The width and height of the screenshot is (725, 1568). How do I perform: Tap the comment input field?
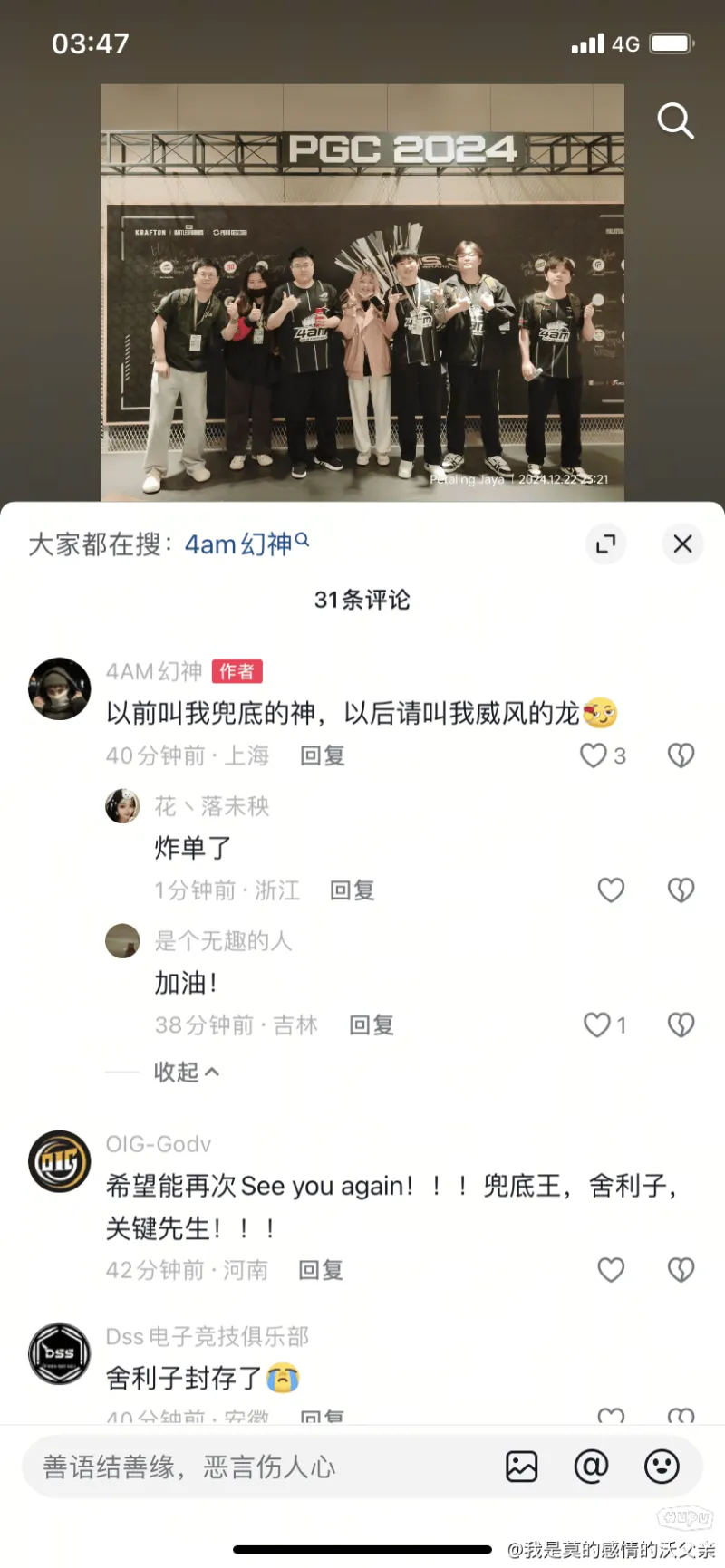coord(254,1467)
